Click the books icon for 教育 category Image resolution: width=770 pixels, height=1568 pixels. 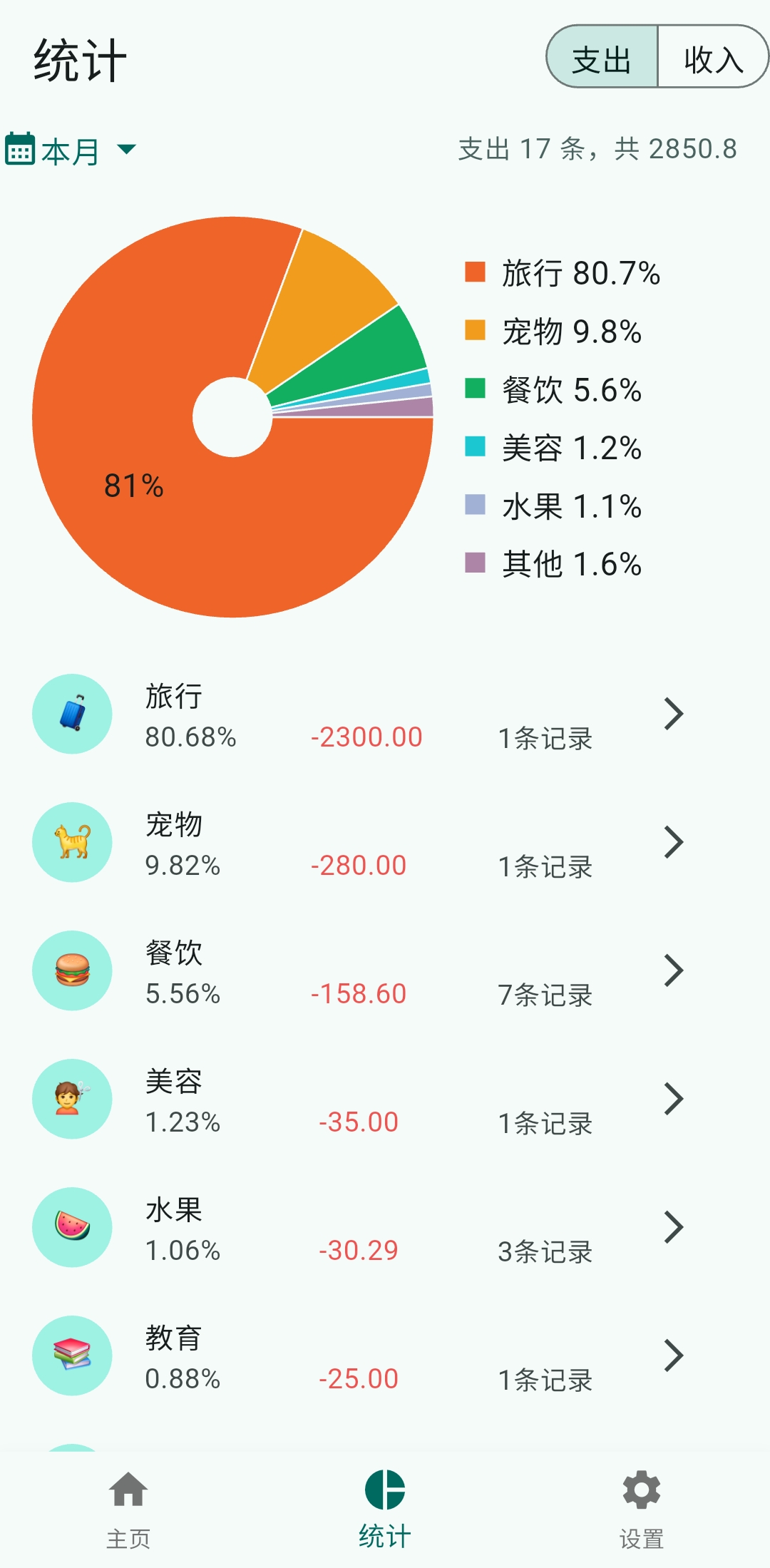pyautogui.click(x=71, y=1356)
